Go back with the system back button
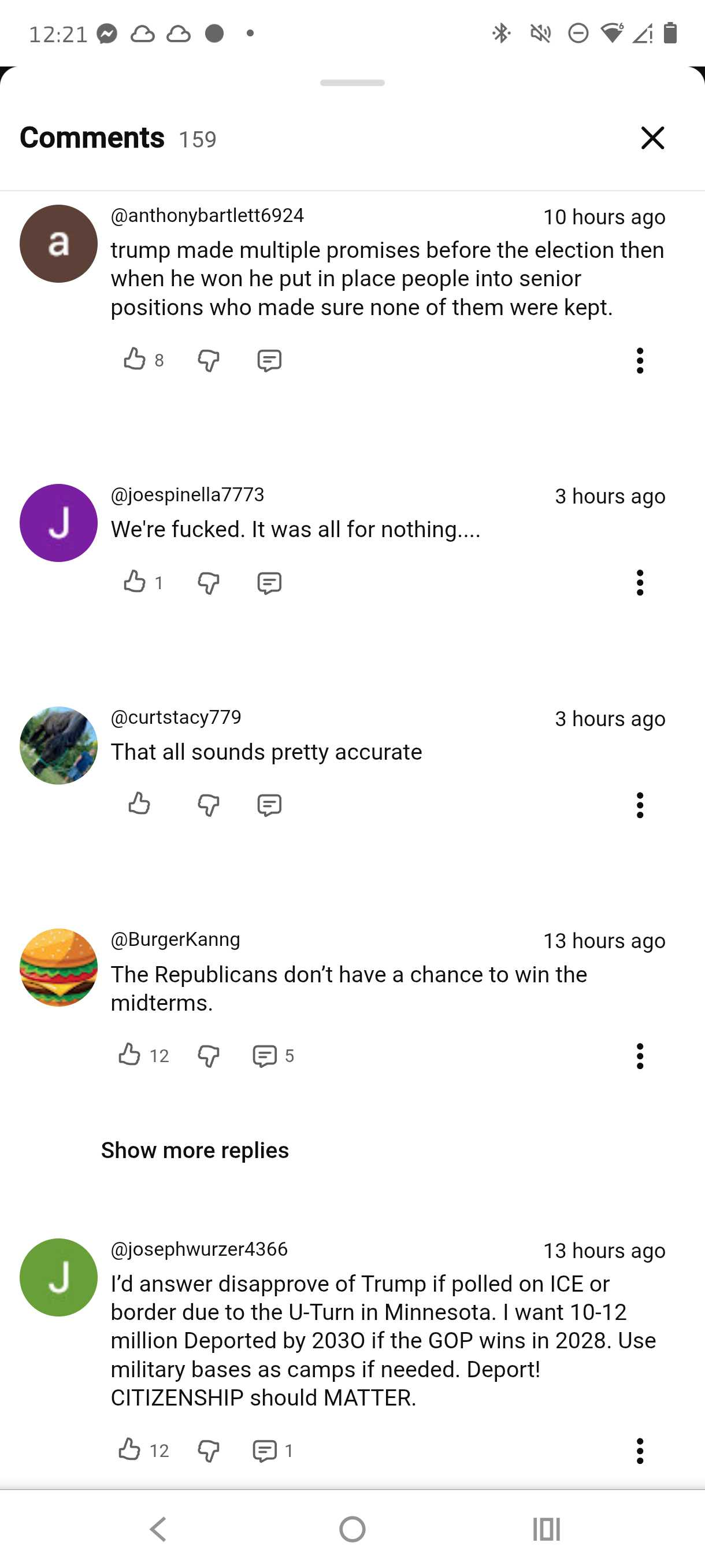Screen dimensions: 705x1568 coord(159,1529)
